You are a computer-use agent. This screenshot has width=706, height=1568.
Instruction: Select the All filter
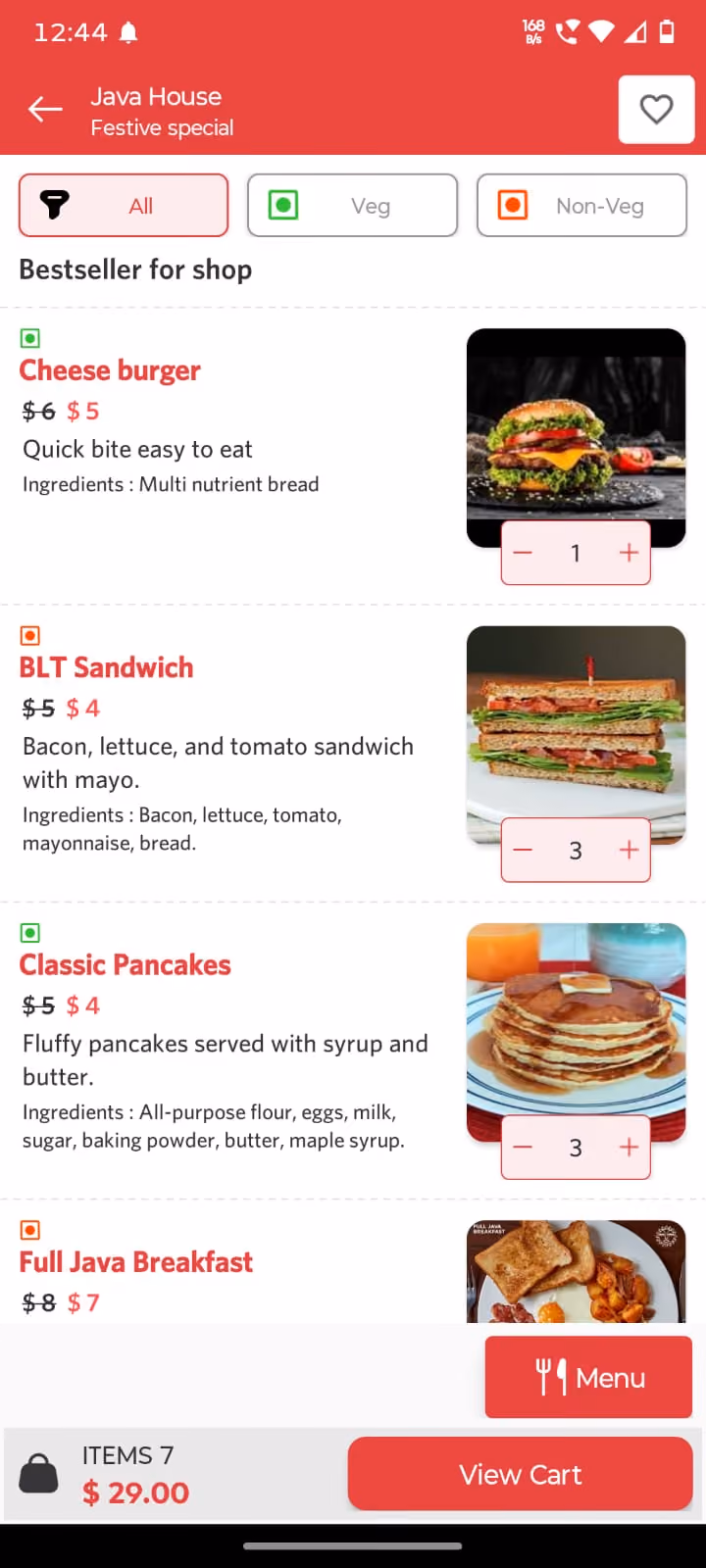click(x=124, y=206)
